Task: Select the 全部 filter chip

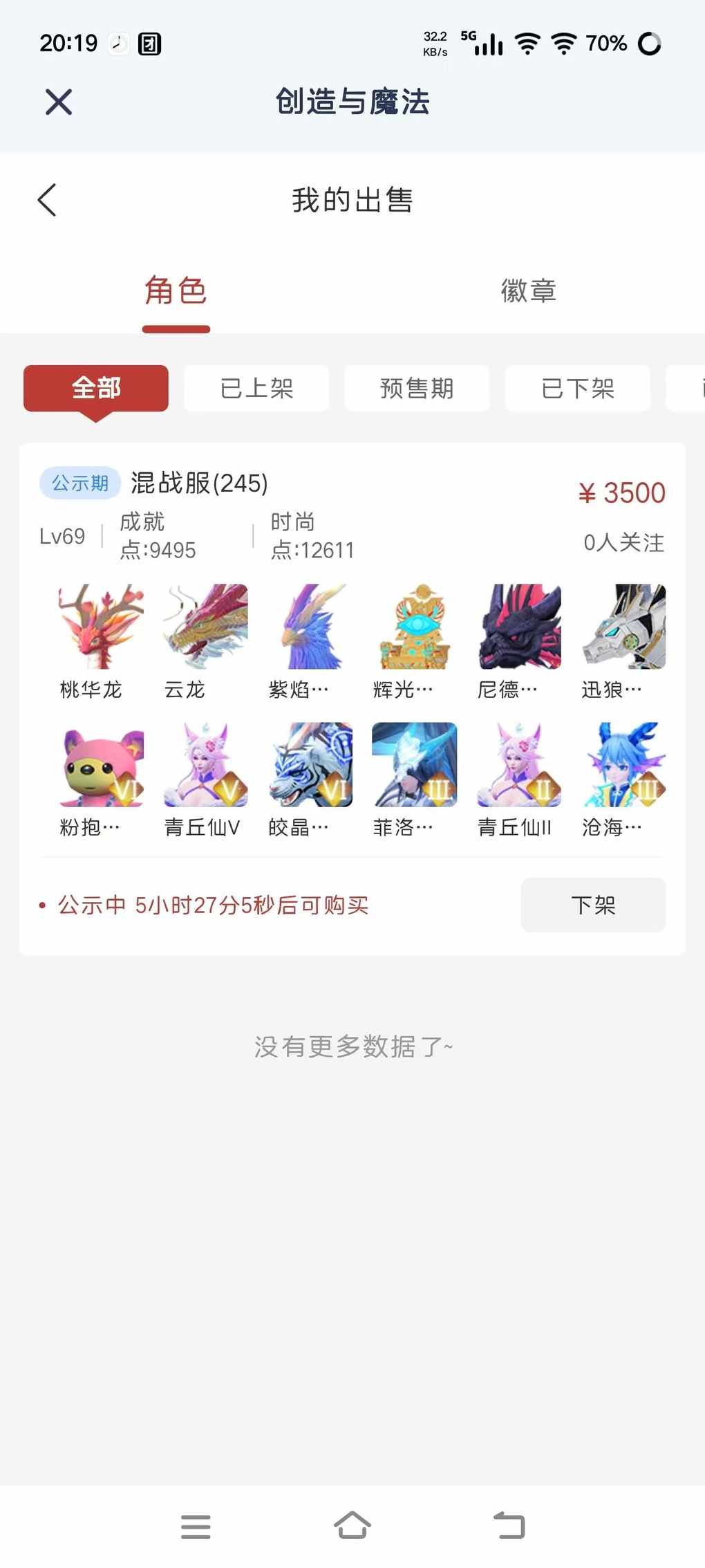Action: click(x=96, y=389)
